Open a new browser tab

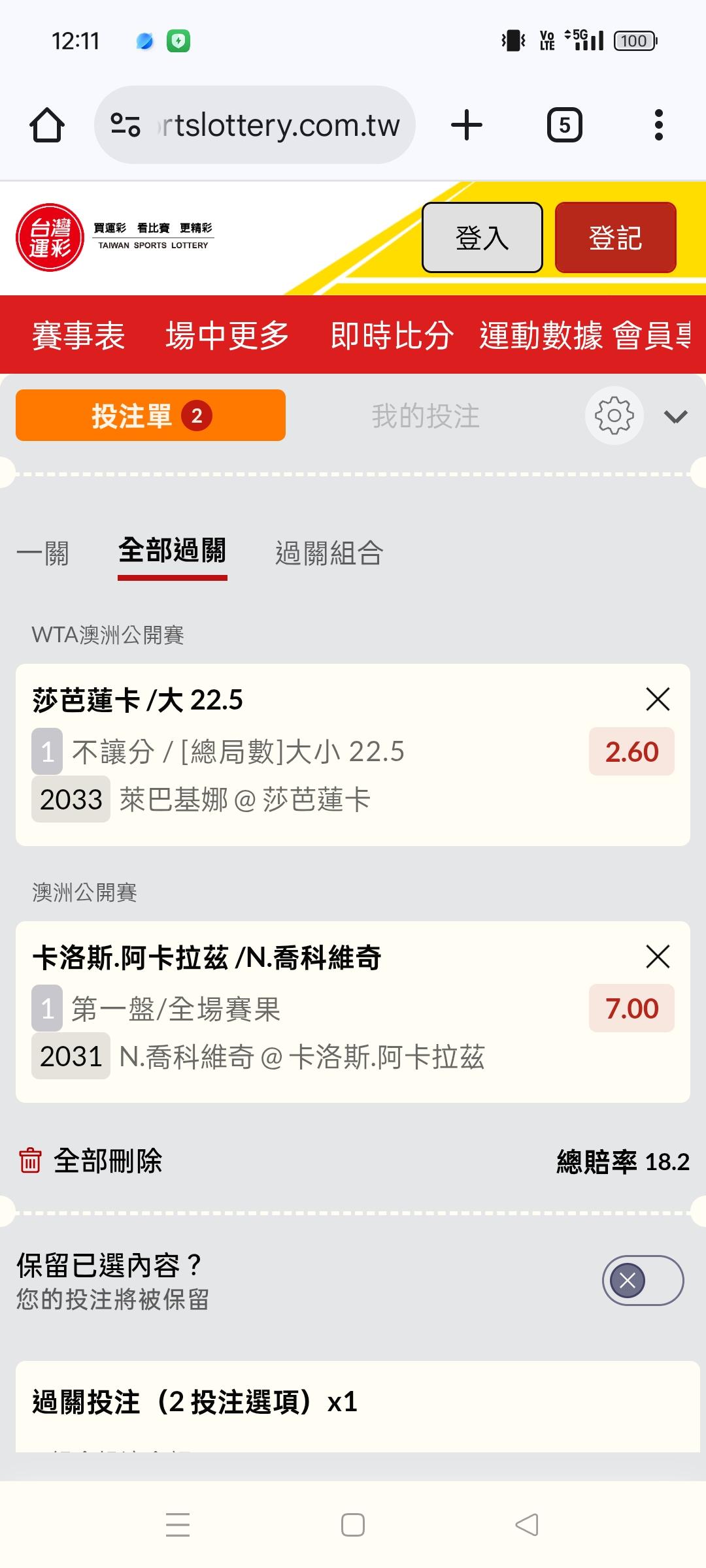tap(467, 125)
